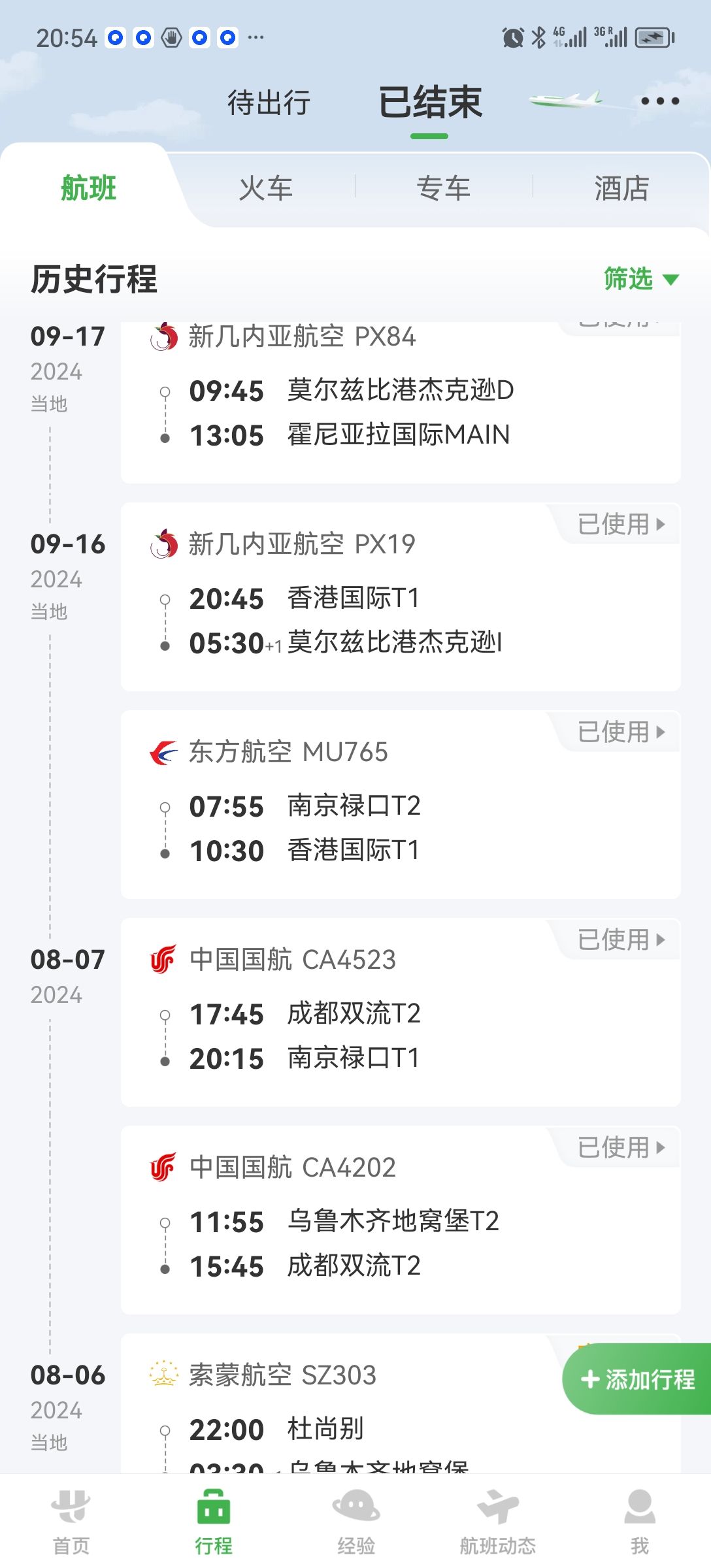The image size is (711, 1568).
Task: Open the 新几内亚航空 PX19 flight card
Action: point(401,596)
